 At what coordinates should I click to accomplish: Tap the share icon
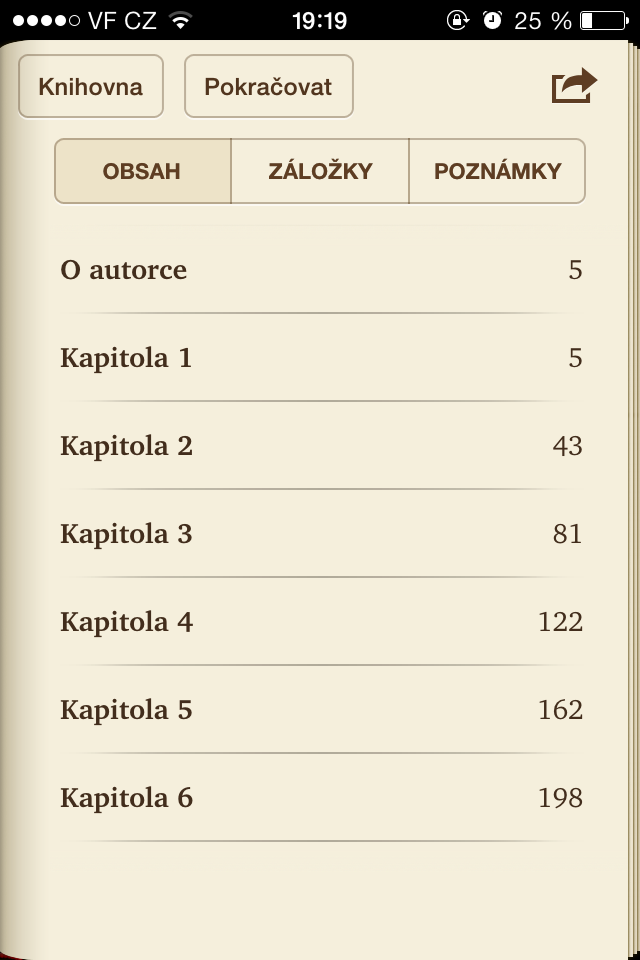click(x=574, y=86)
